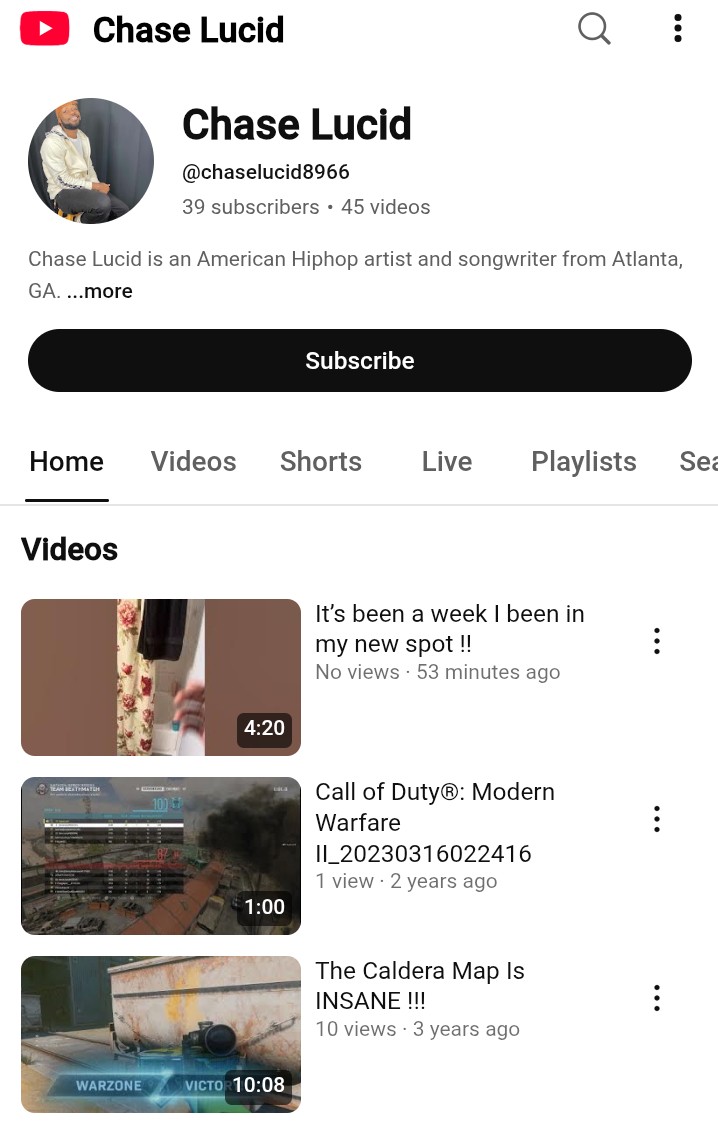Open options for the Caldera Map video

(x=656, y=998)
